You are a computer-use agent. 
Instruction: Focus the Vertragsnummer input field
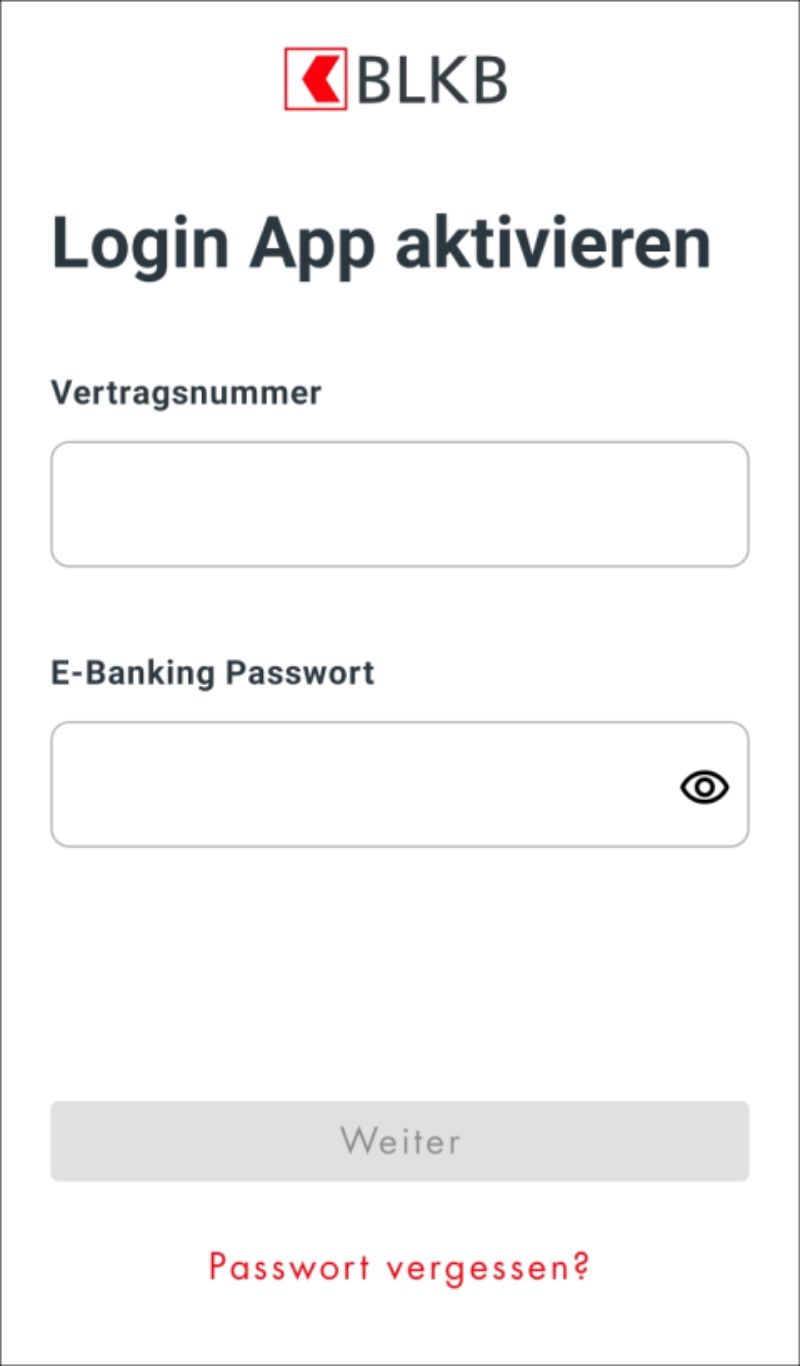point(400,504)
